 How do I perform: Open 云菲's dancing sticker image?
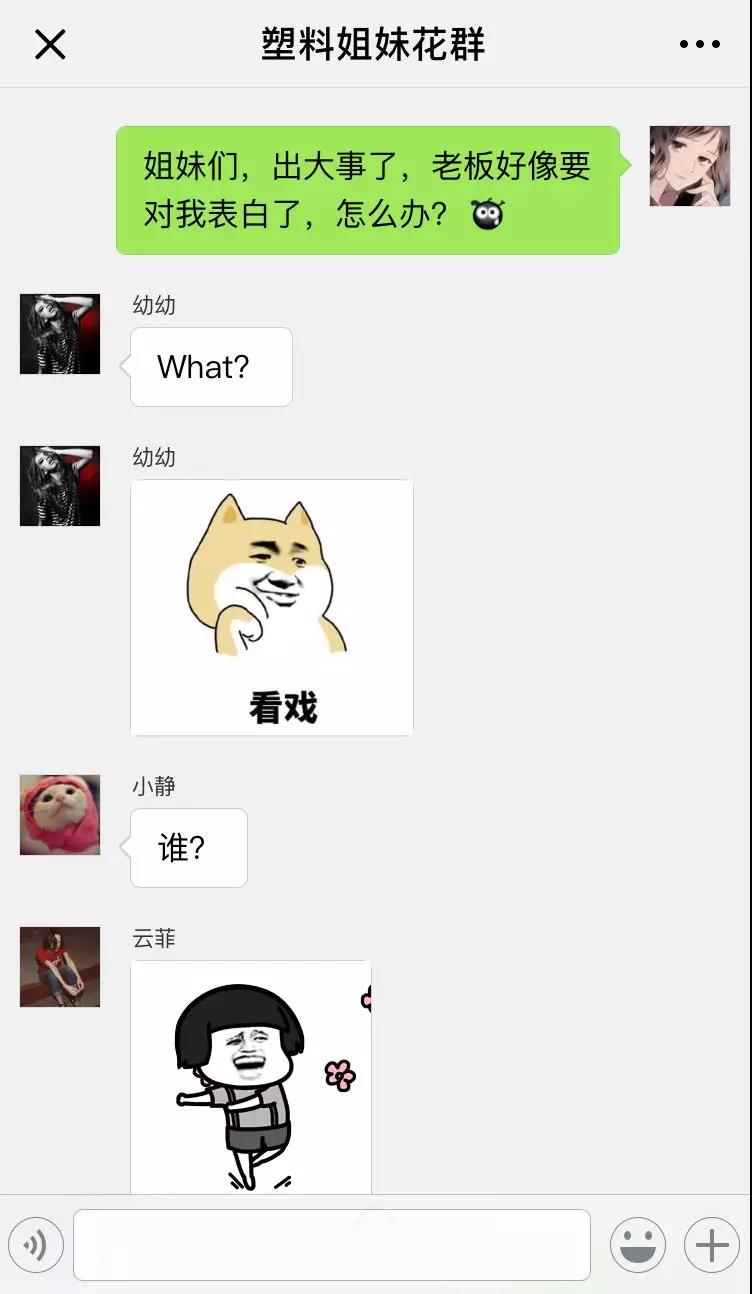[251, 1077]
